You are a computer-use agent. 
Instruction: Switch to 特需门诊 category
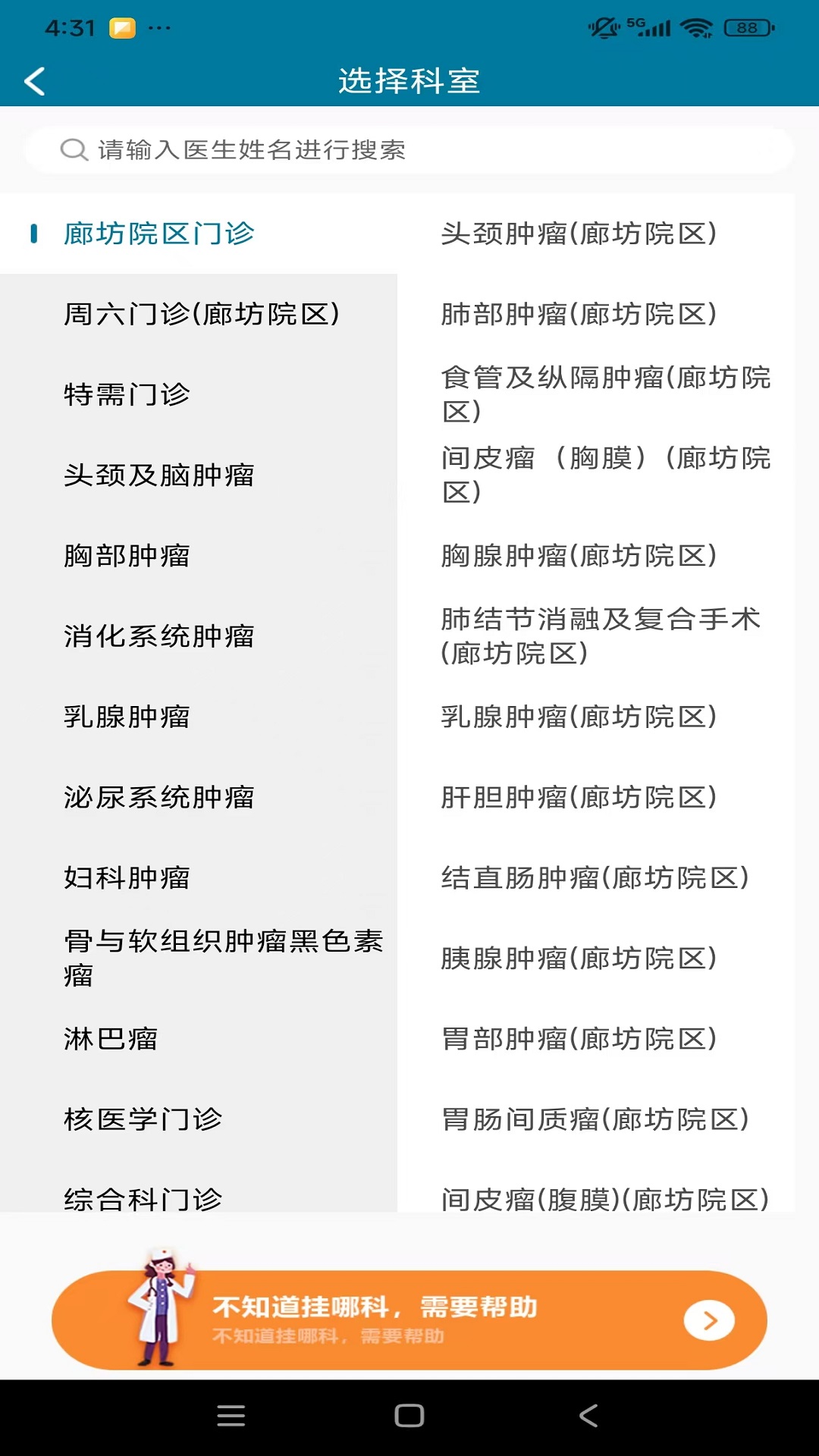(127, 394)
